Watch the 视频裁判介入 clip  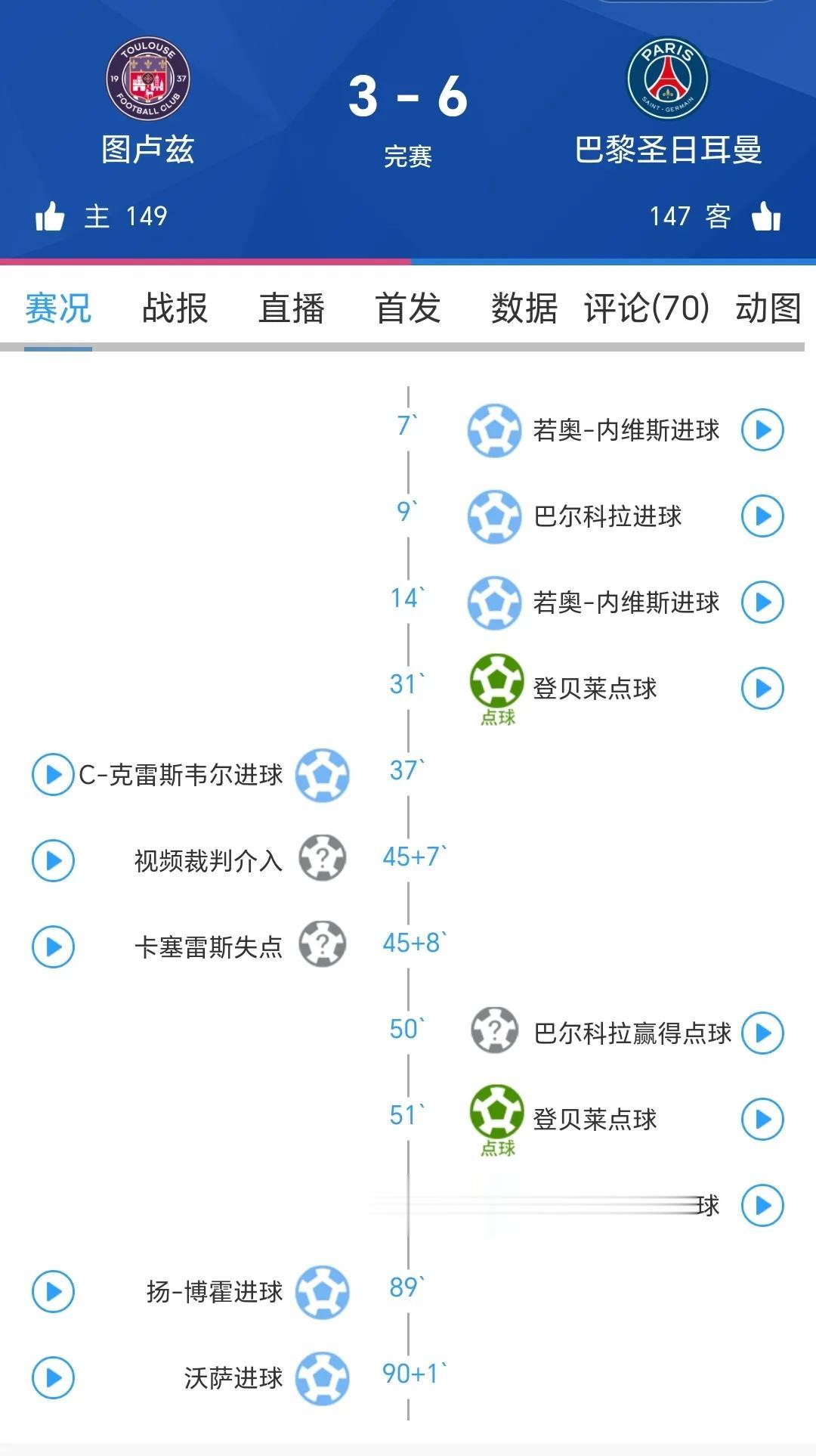click(x=53, y=861)
